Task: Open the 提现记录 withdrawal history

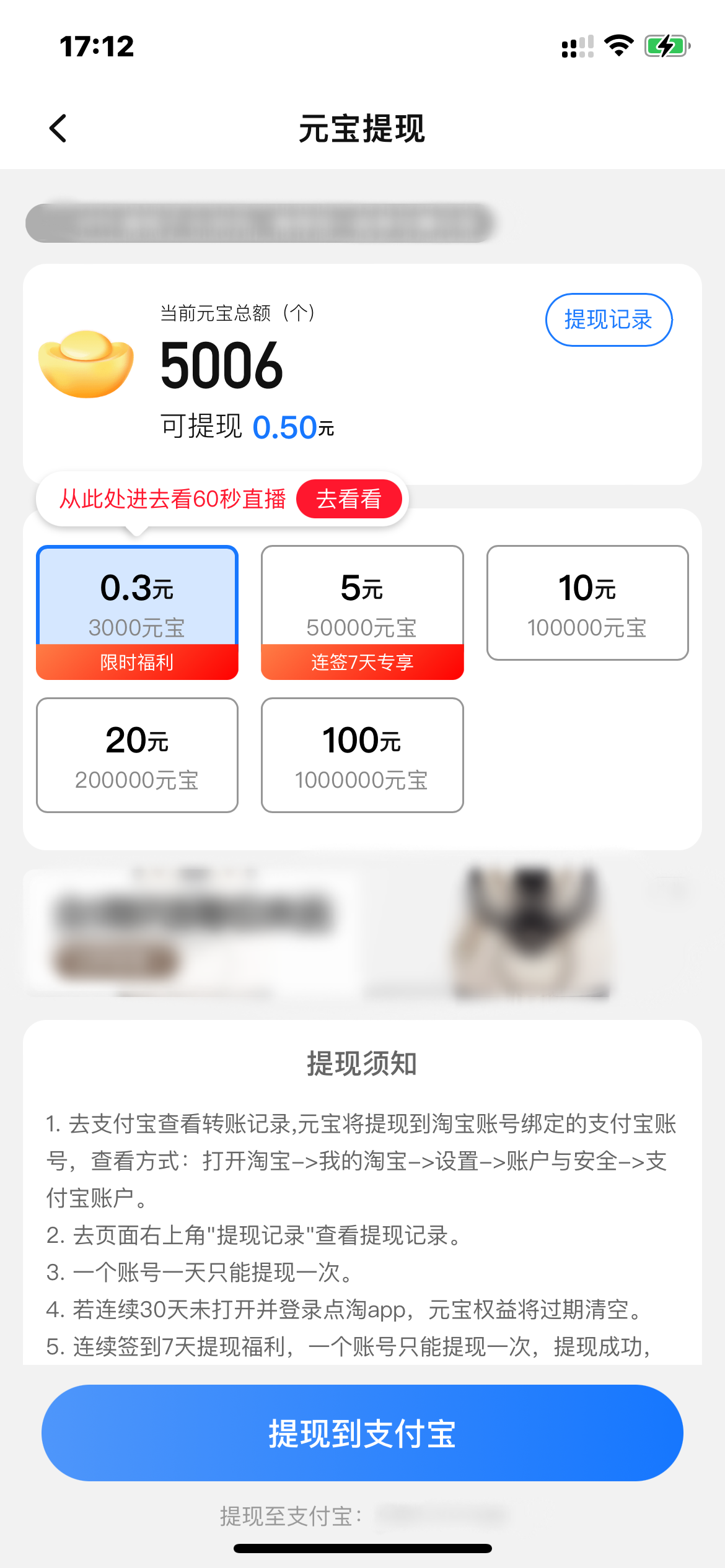Action: (609, 320)
